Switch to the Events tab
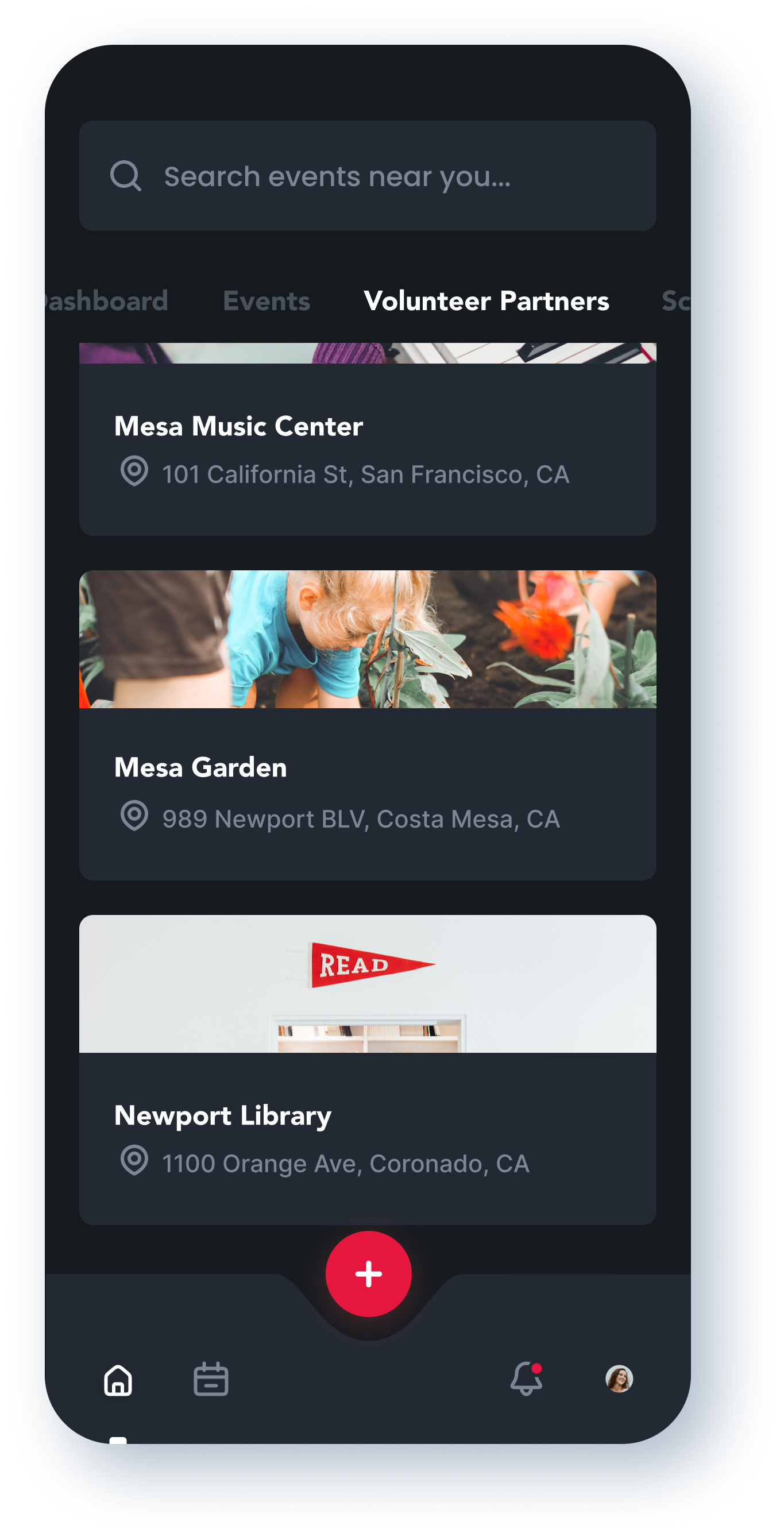This screenshot has height=1537, width=784. (x=266, y=301)
